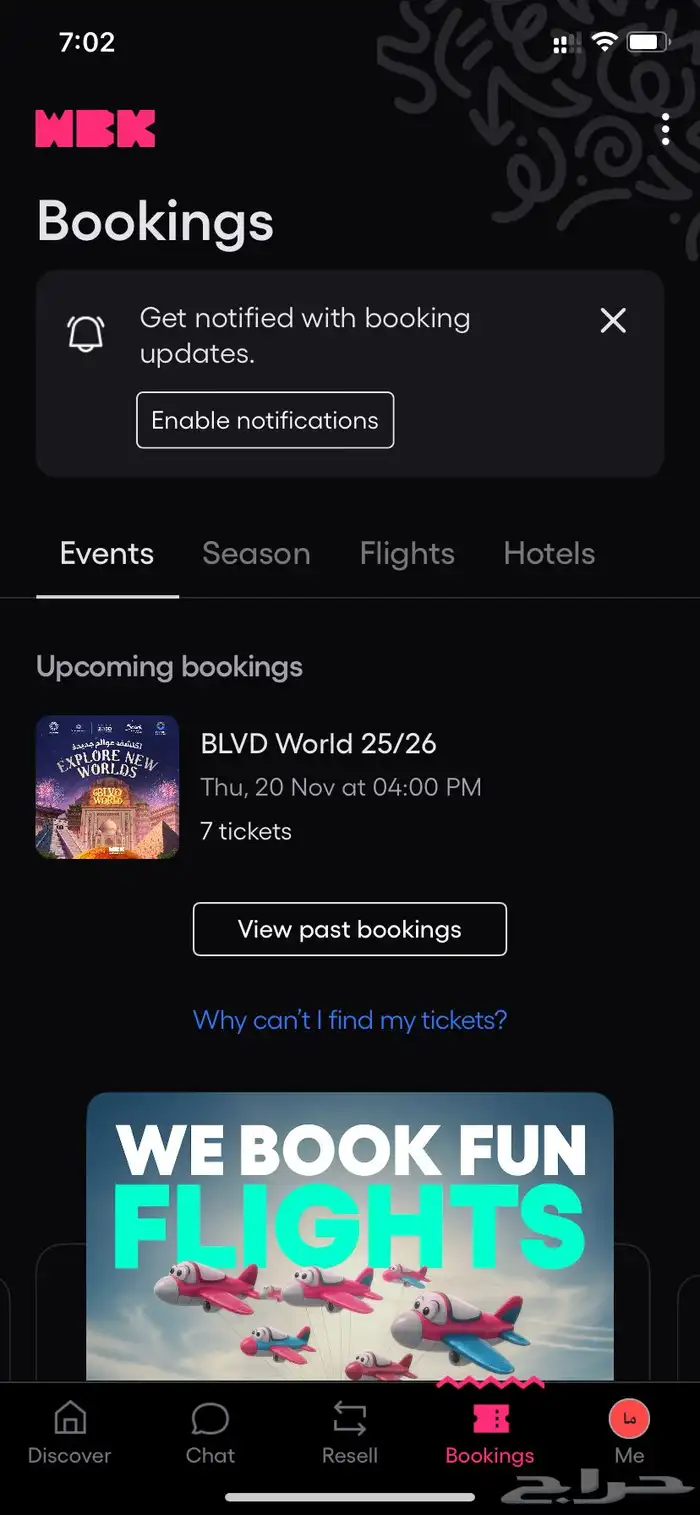Dismiss the booking updates notification banner
The image size is (700, 1515).
click(612, 320)
